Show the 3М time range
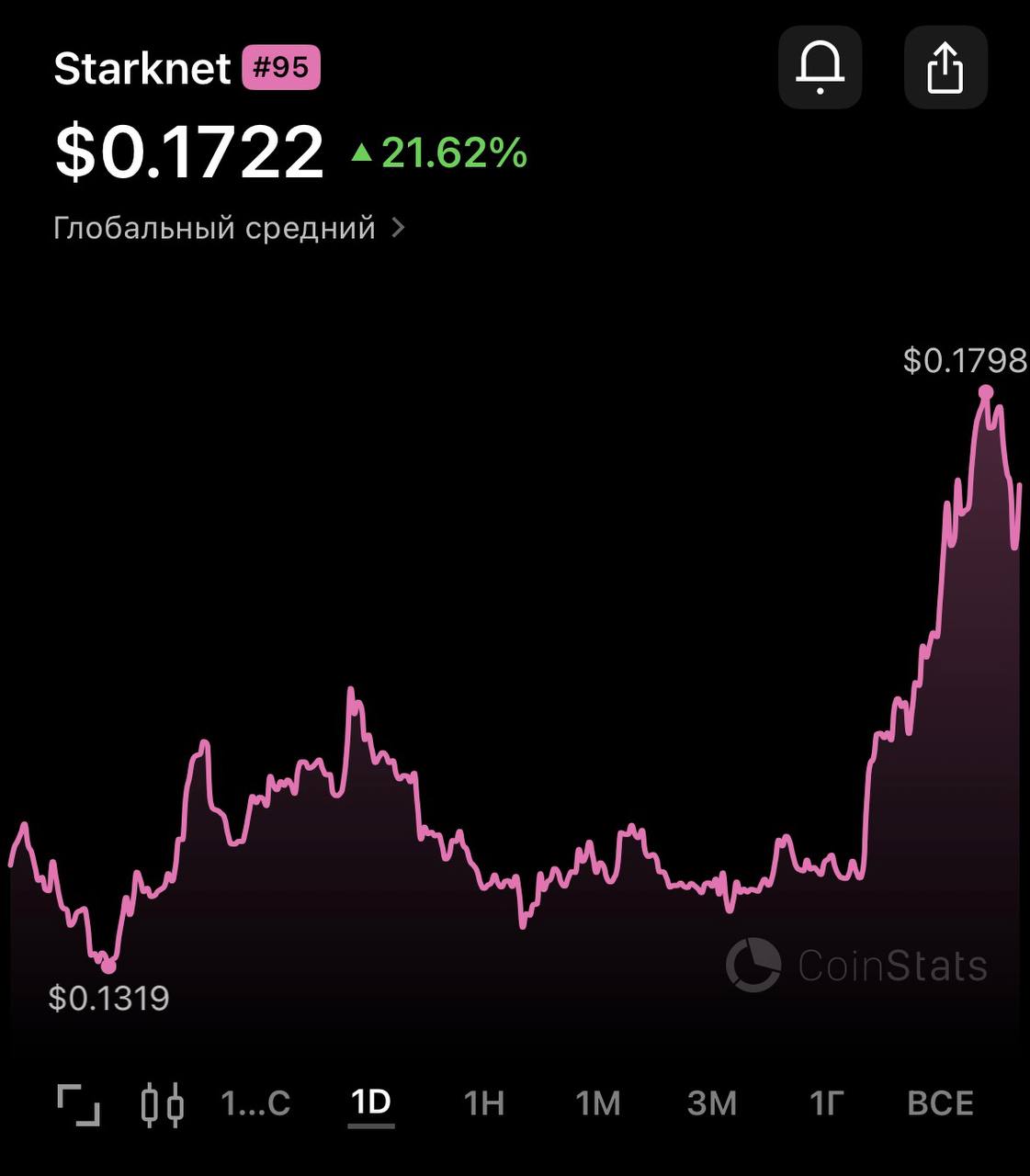The width and height of the screenshot is (1030, 1176). click(x=712, y=1103)
